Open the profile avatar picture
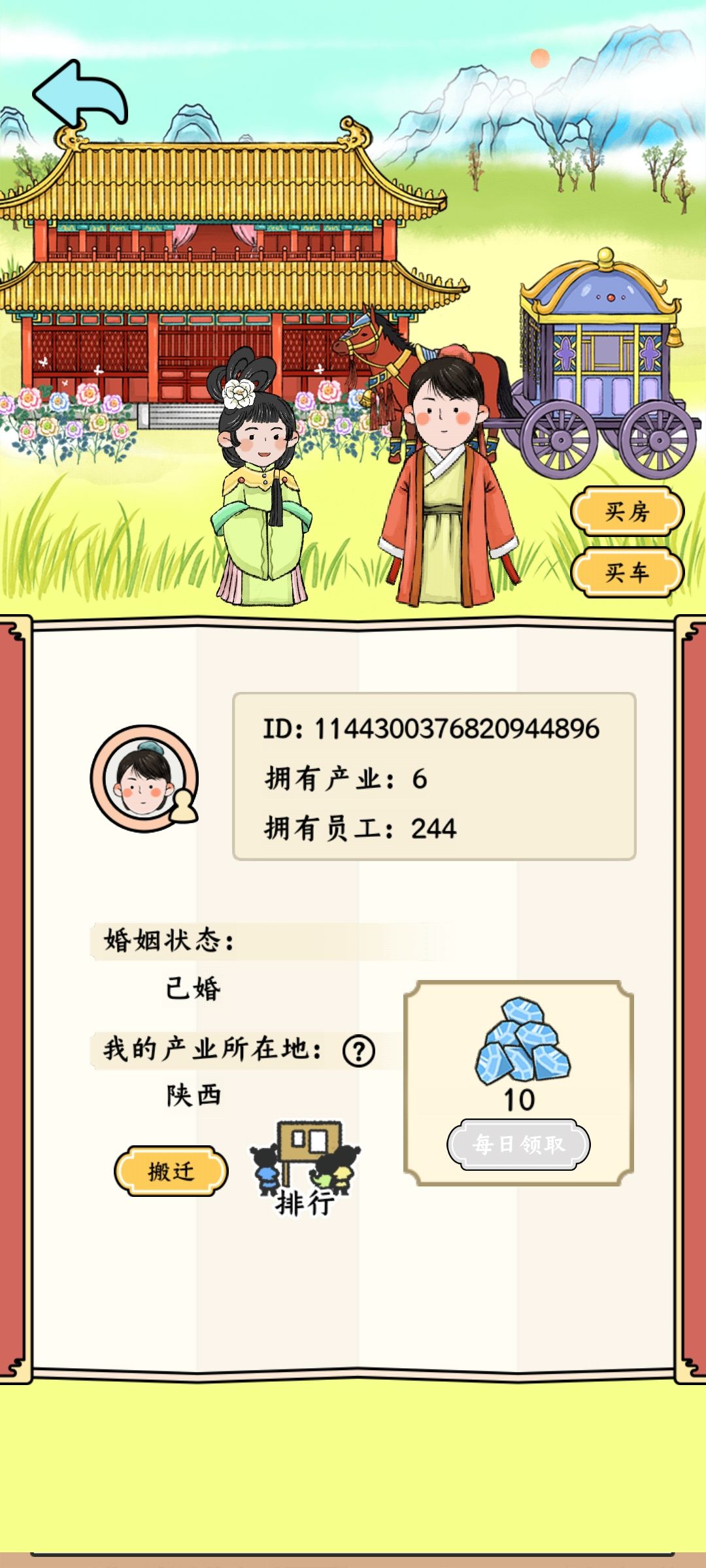Screen dimensions: 706x1568 [144, 778]
